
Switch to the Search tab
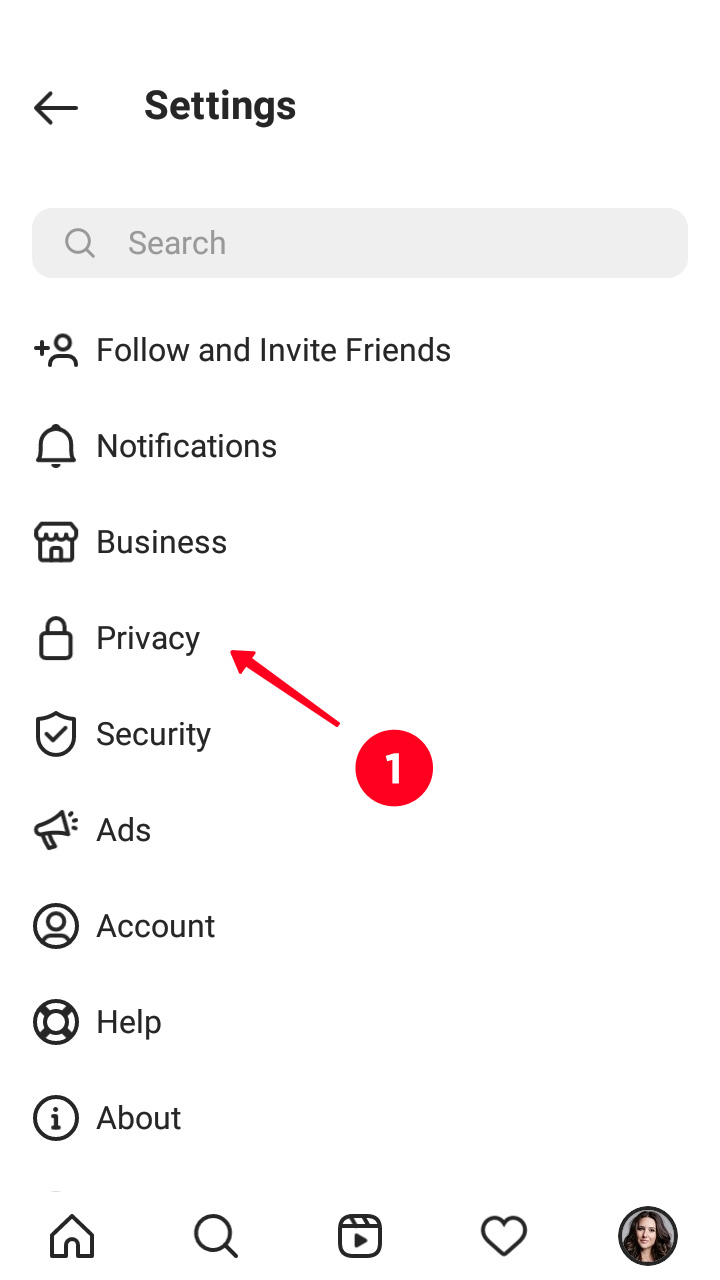pyautogui.click(x=216, y=1236)
